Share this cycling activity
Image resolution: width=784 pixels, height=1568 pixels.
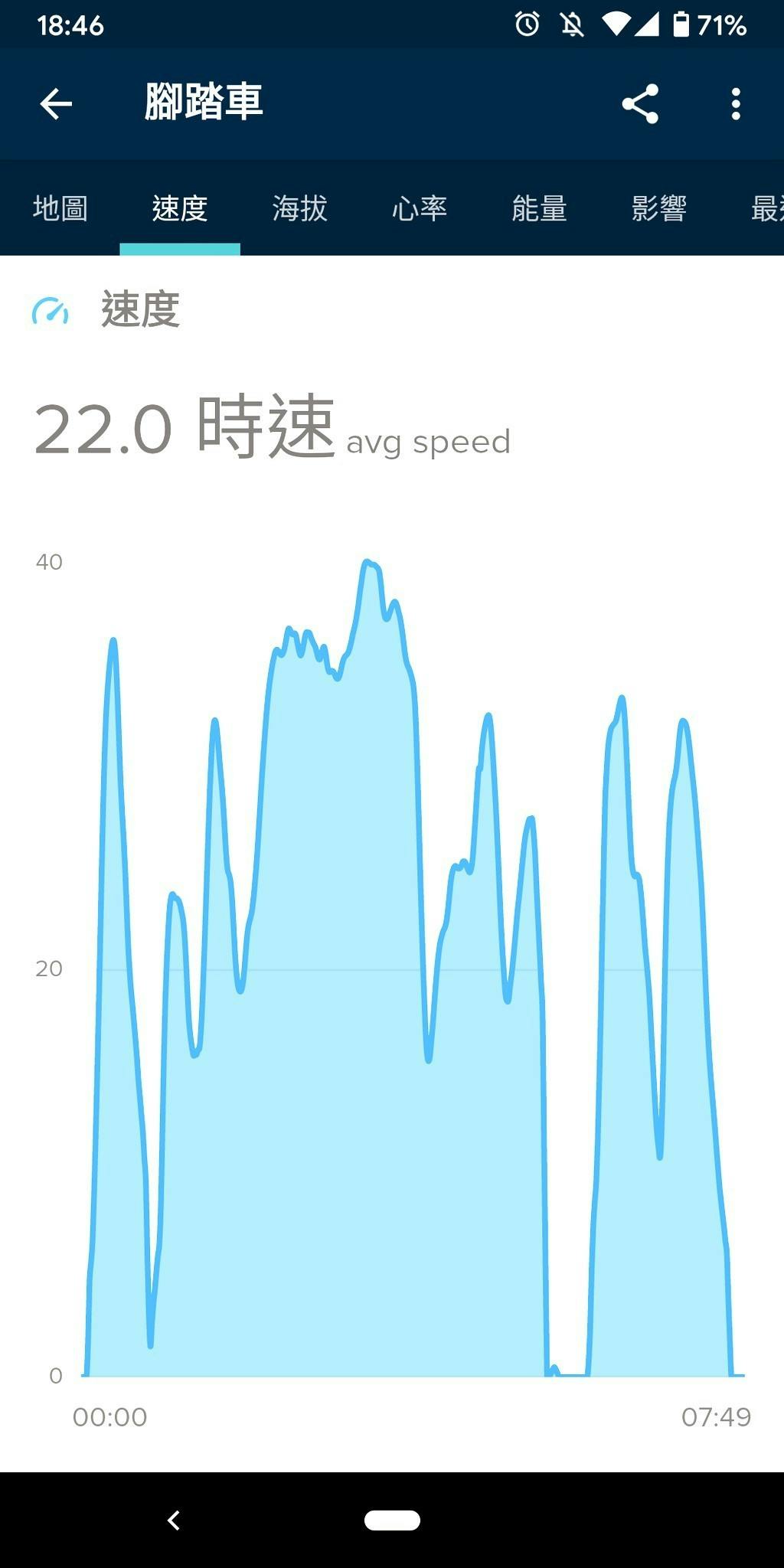(640, 104)
